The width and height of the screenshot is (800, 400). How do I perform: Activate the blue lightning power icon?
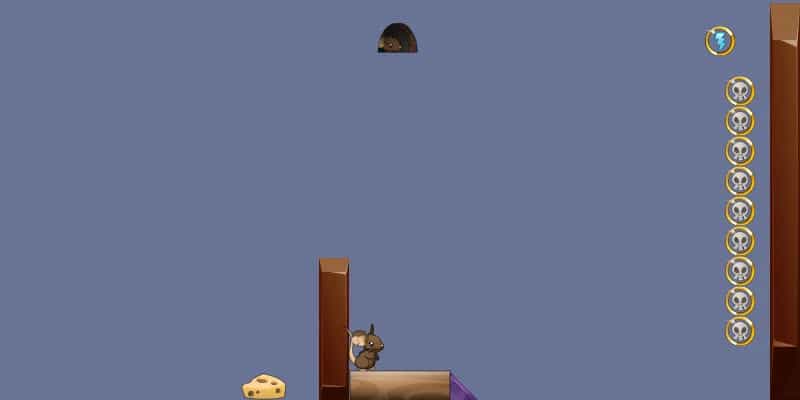coord(720,41)
